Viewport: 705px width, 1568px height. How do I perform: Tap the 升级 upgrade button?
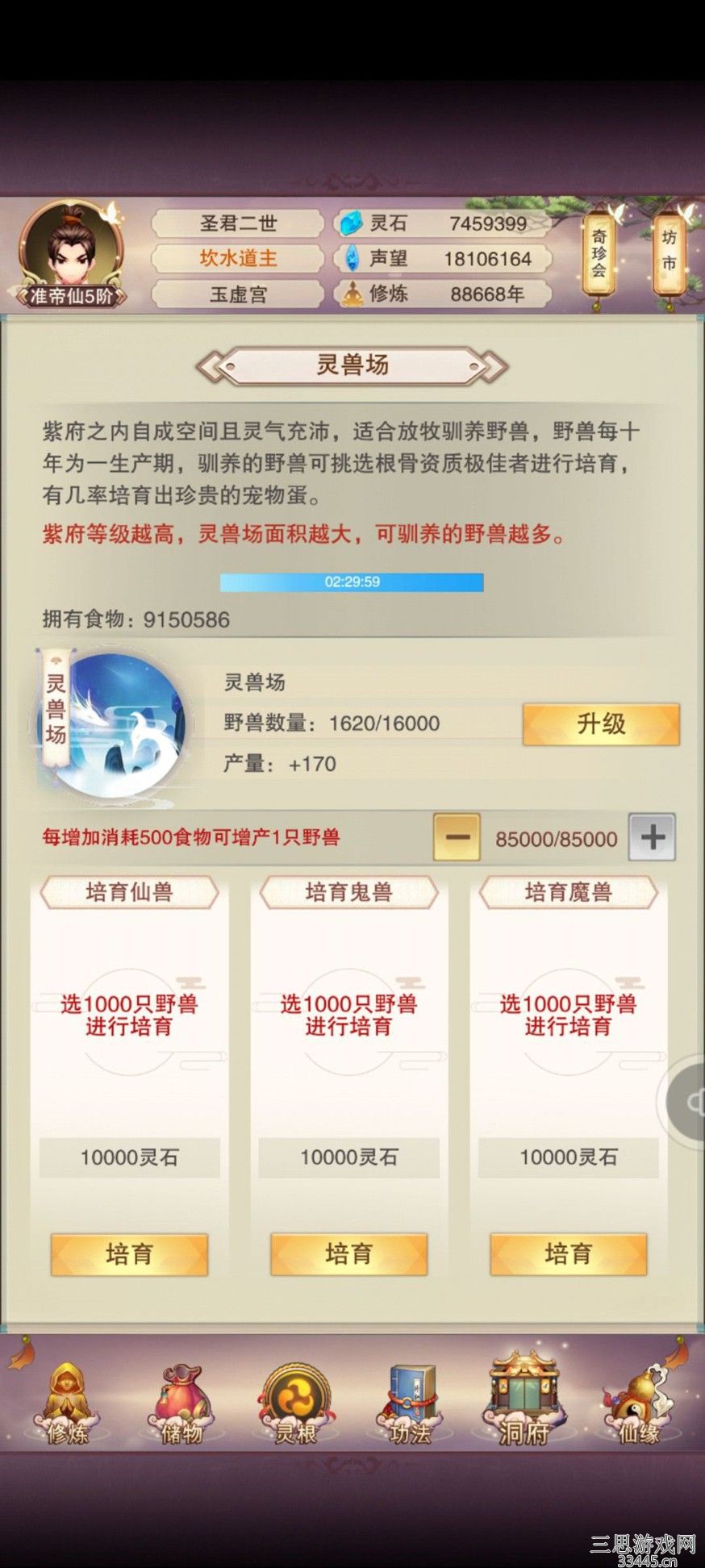[601, 724]
